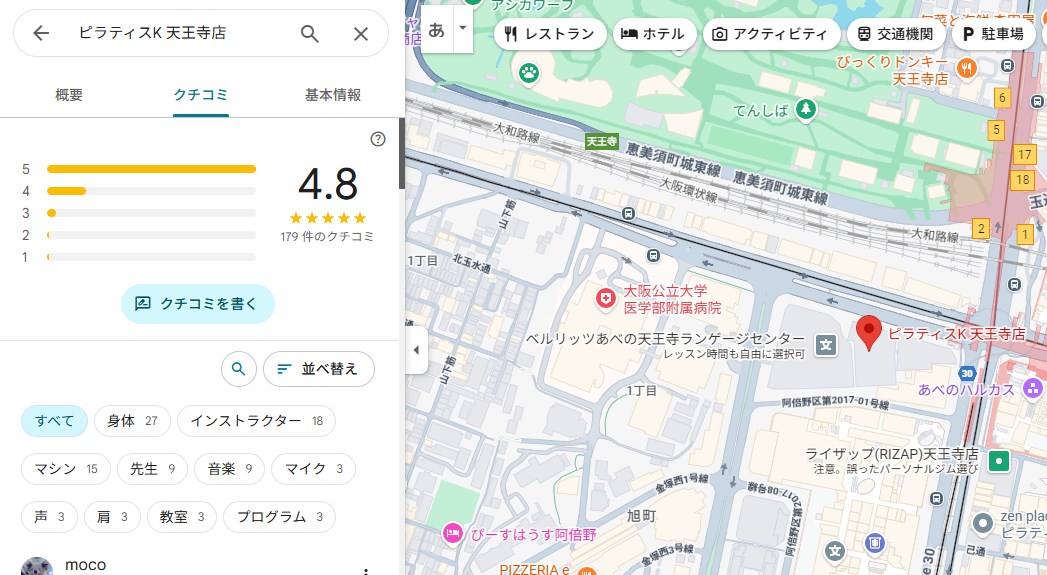Filter reviews by インストラクター chip
Screen dimensions: 1047x575
coord(256,421)
